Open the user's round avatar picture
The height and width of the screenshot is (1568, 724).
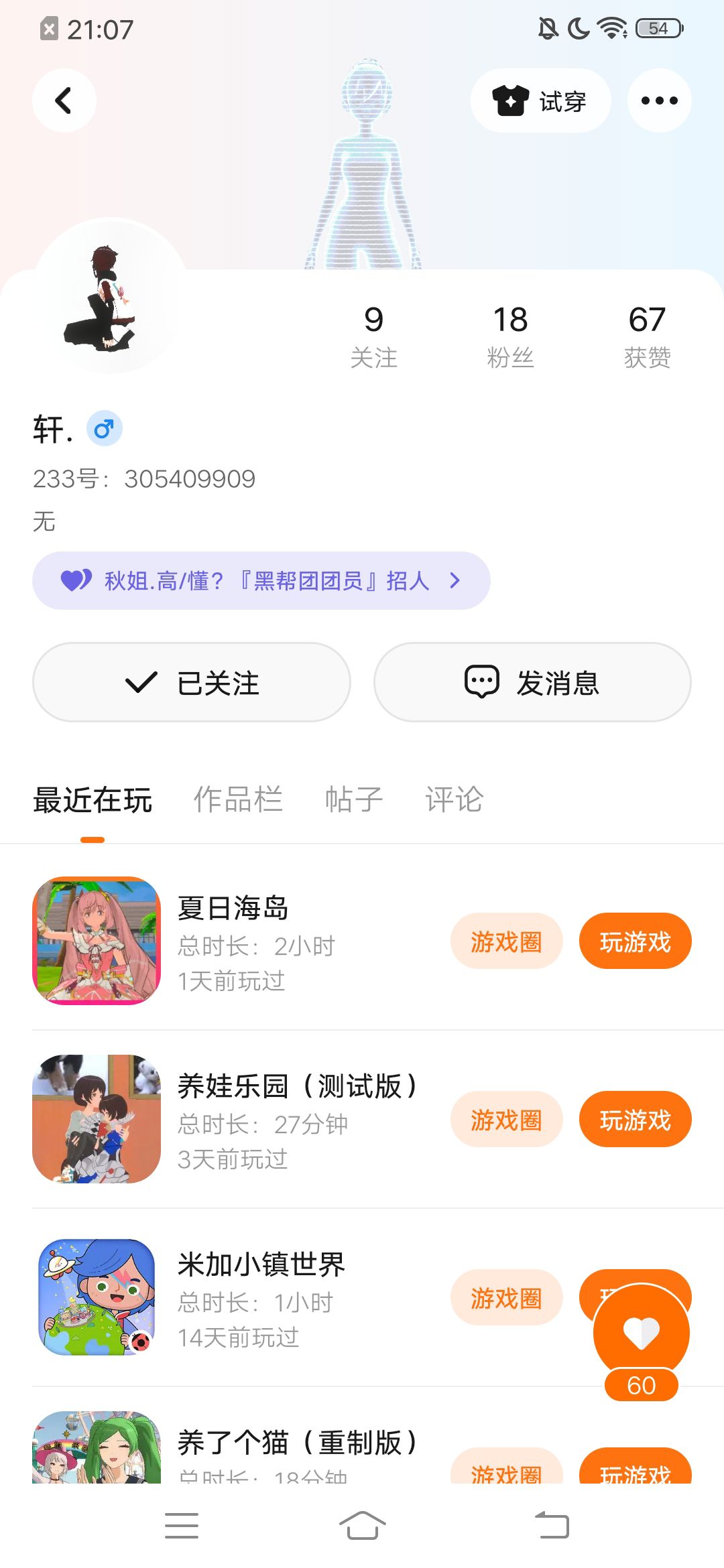(x=111, y=296)
